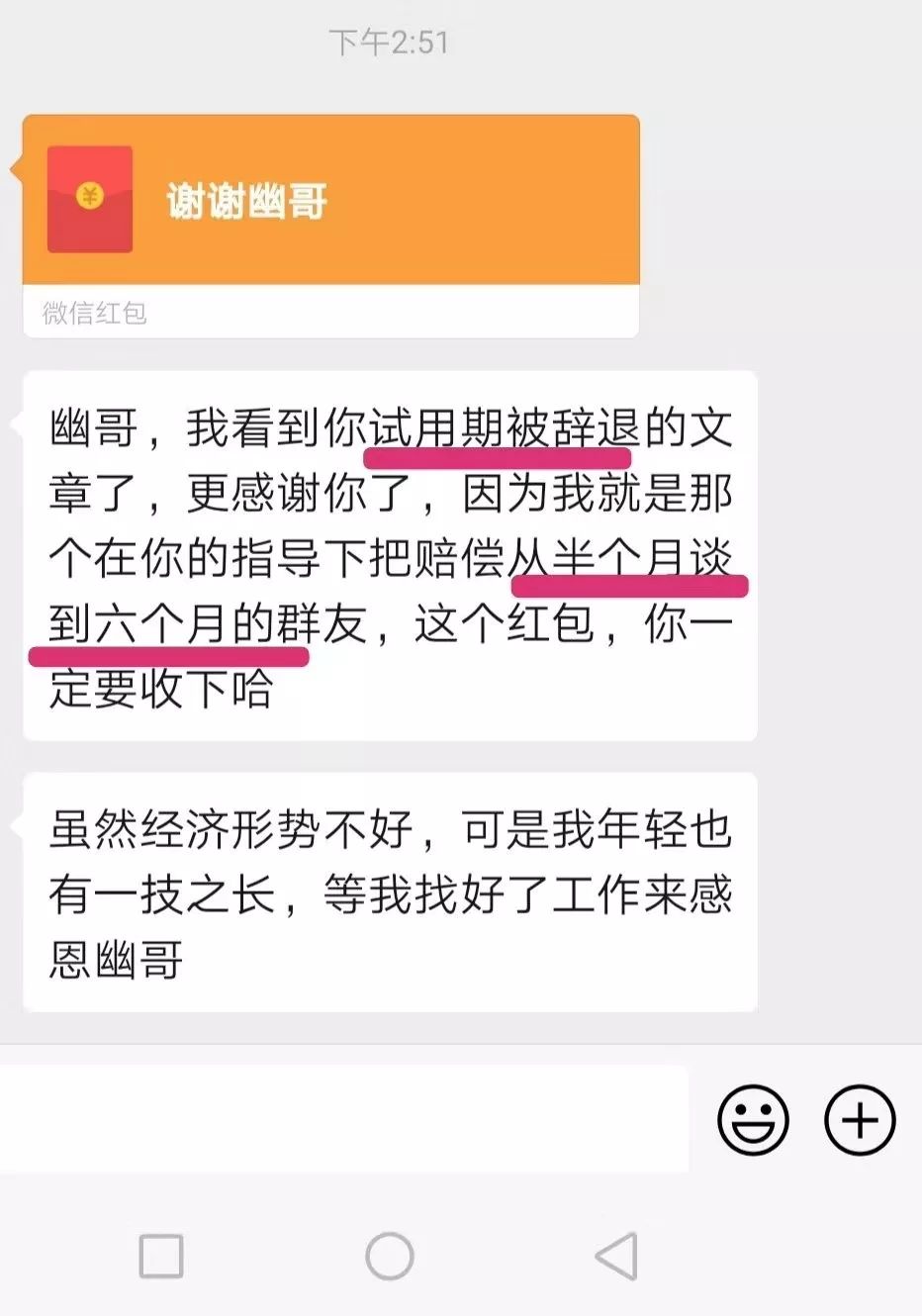
Task: Open the emoji picker with the smiley icon
Action: click(x=754, y=1119)
